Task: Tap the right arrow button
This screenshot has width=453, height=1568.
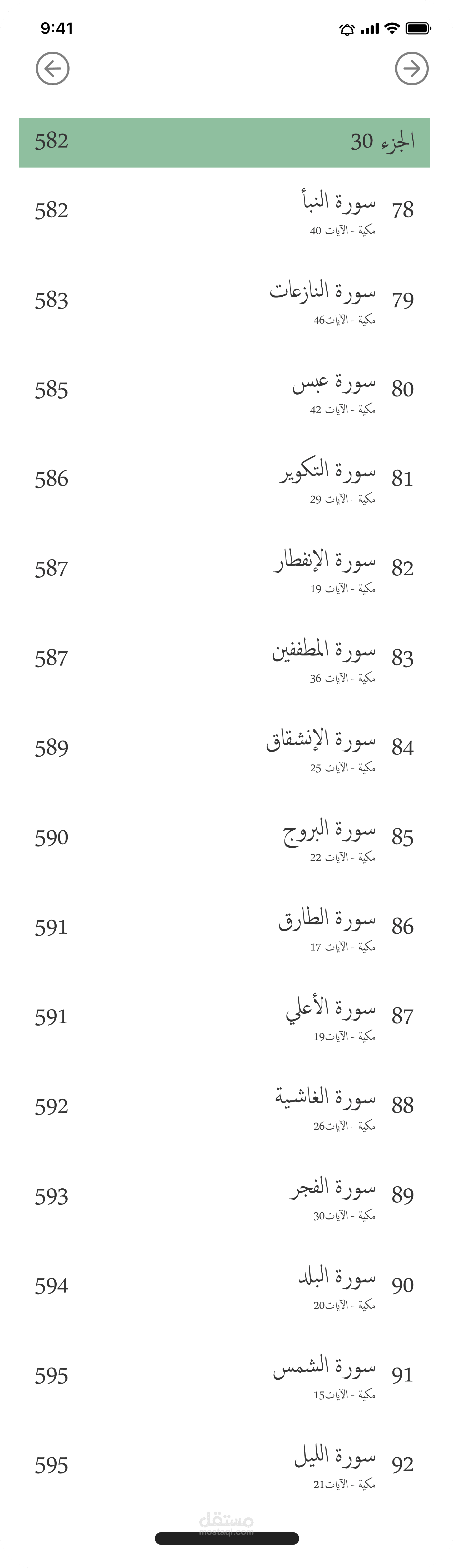Action: 412,69
